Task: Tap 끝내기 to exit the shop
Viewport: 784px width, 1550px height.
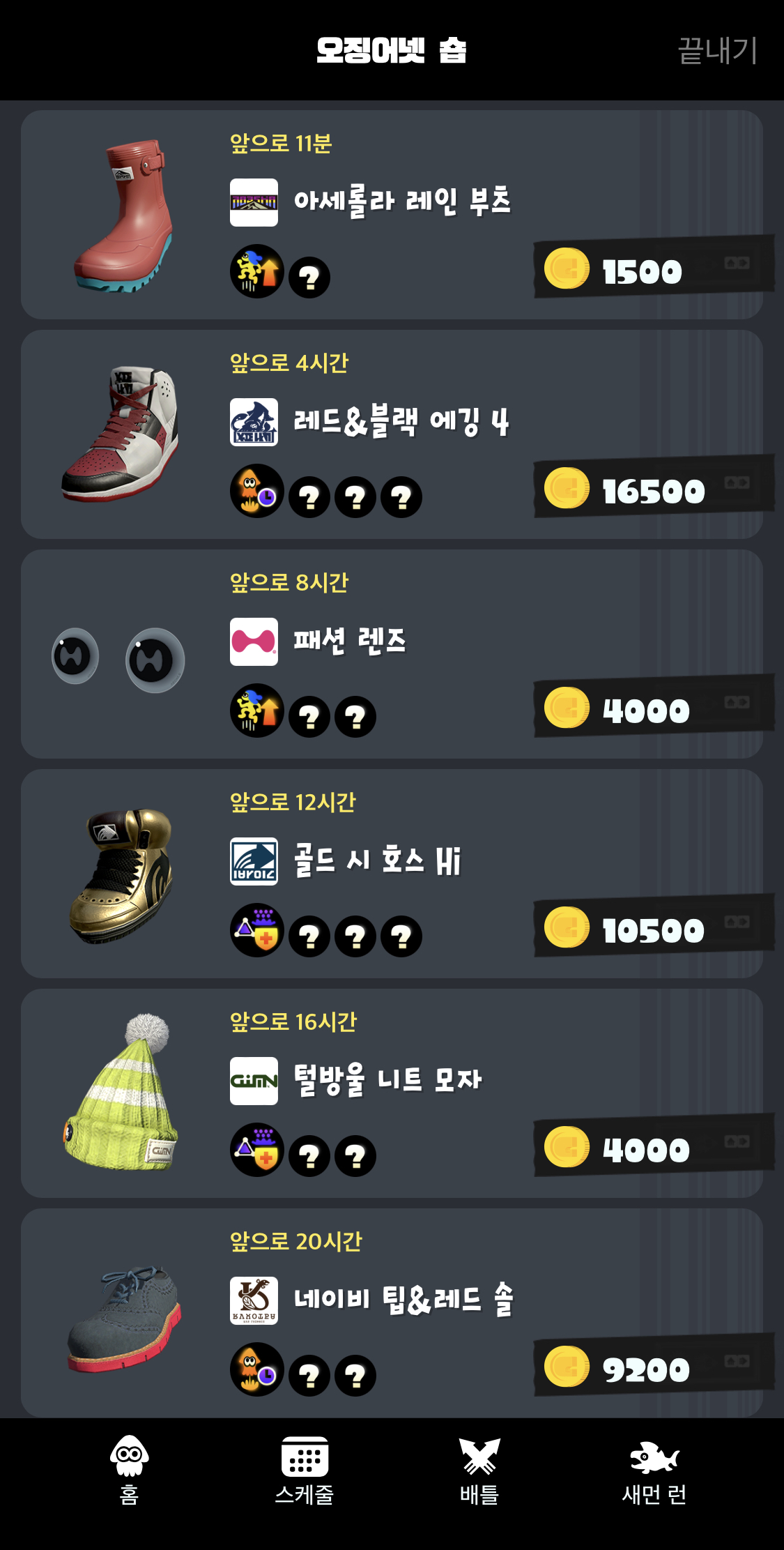Action: tap(717, 51)
